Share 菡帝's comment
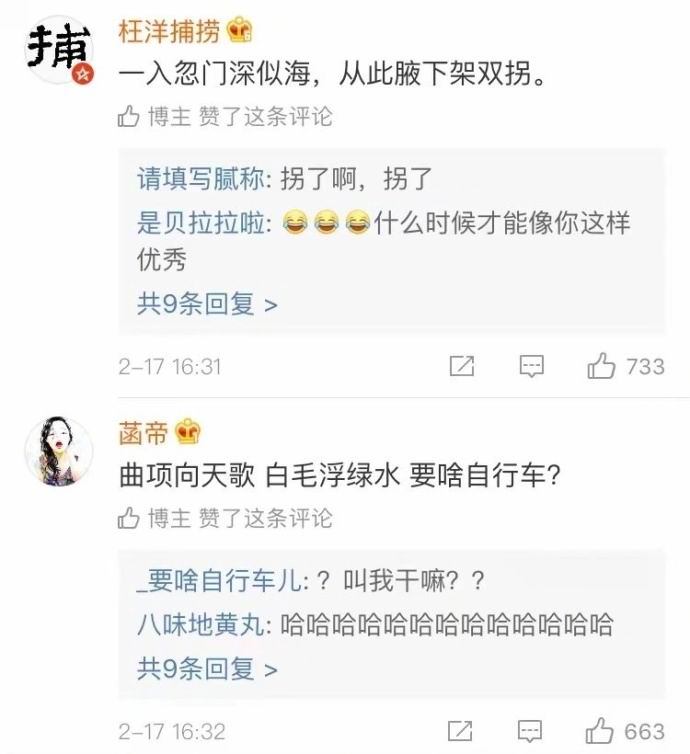Image resolution: width=690 pixels, height=754 pixels. coord(461,730)
